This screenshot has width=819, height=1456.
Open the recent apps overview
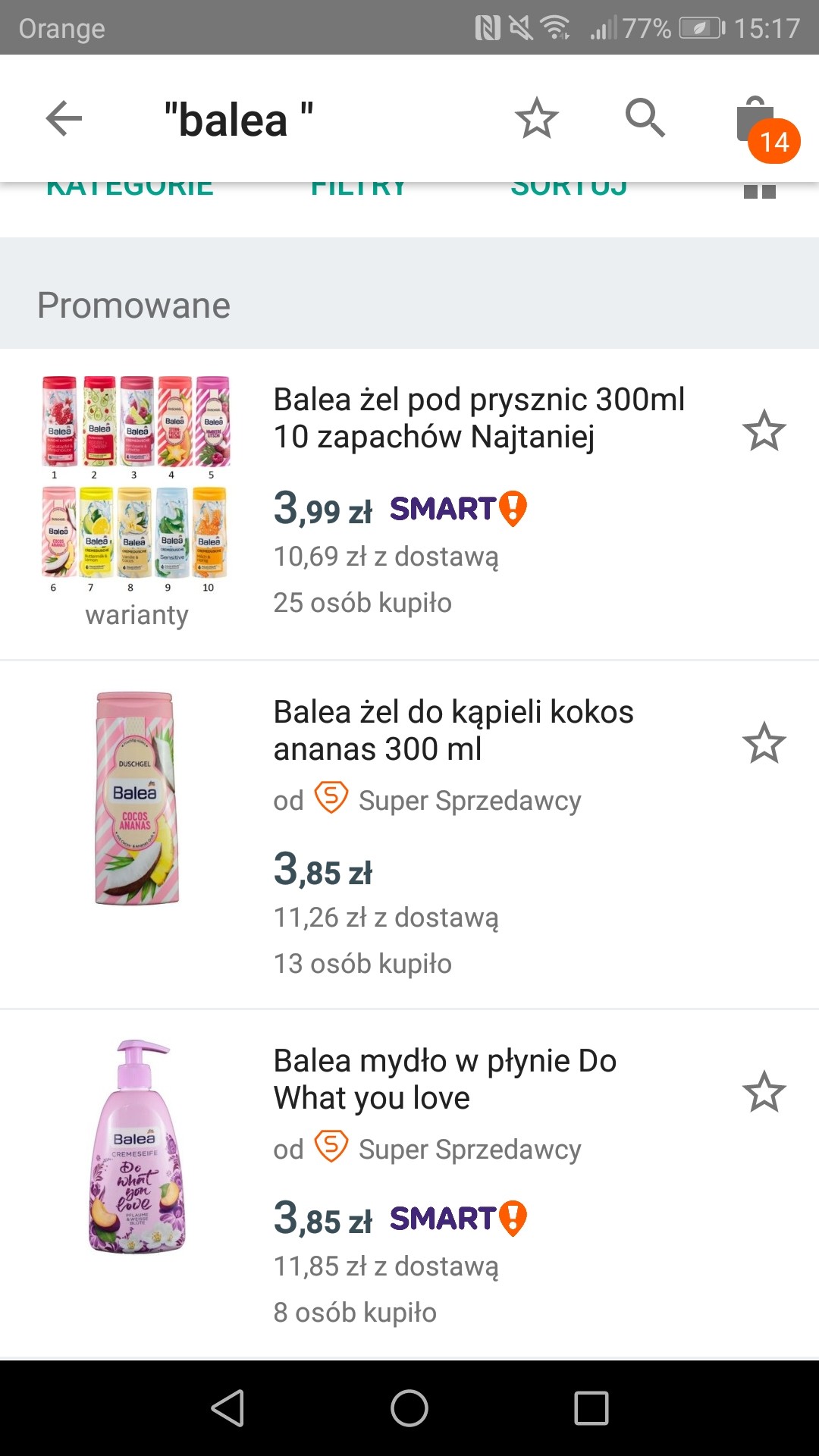click(591, 1408)
